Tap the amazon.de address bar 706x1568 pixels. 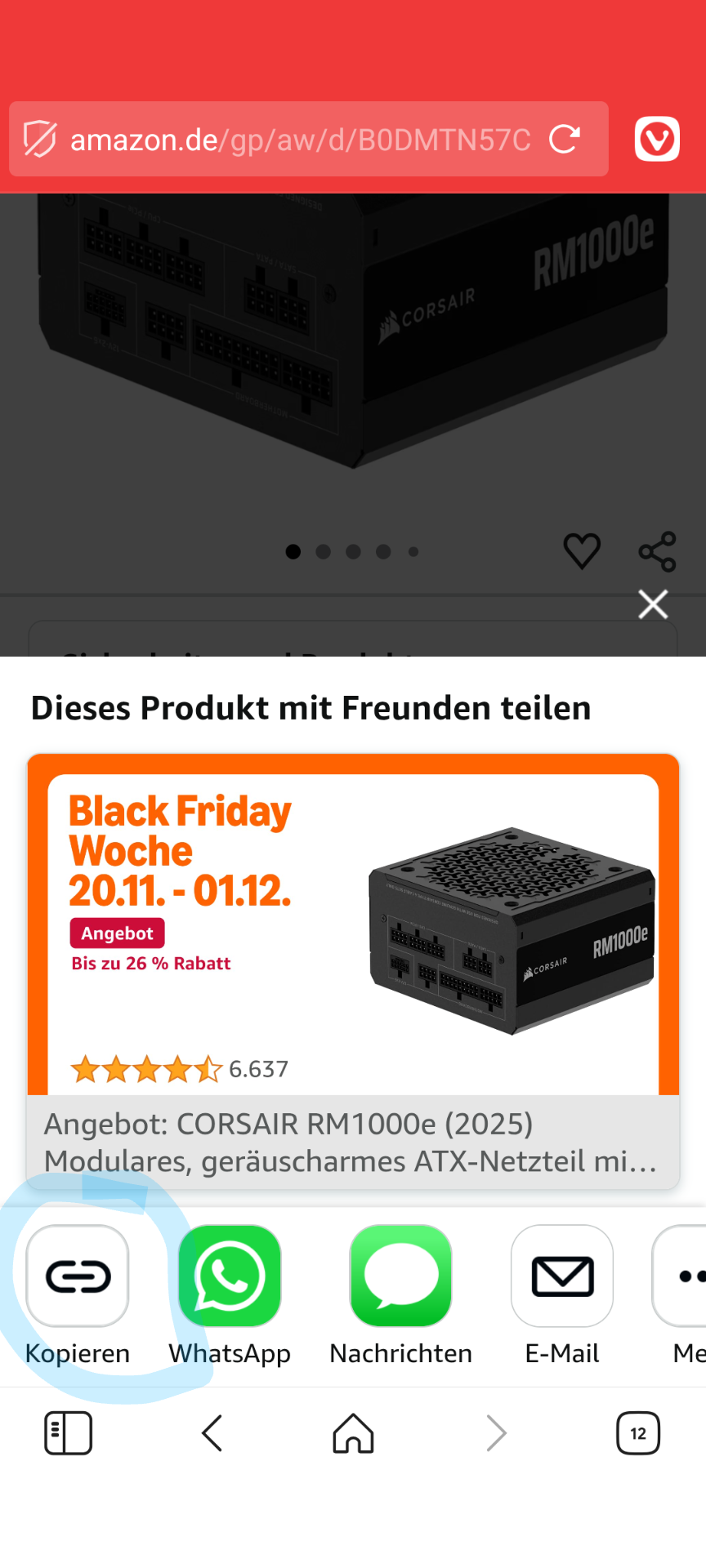click(x=300, y=140)
